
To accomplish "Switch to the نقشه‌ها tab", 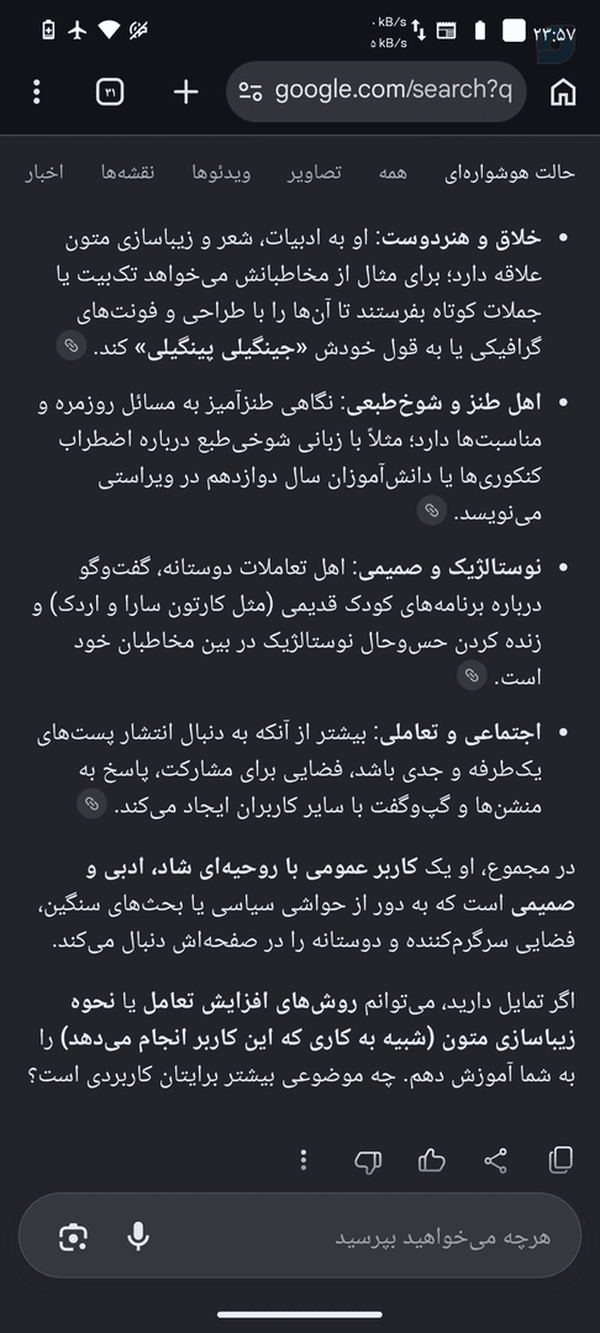I will point(128,172).
